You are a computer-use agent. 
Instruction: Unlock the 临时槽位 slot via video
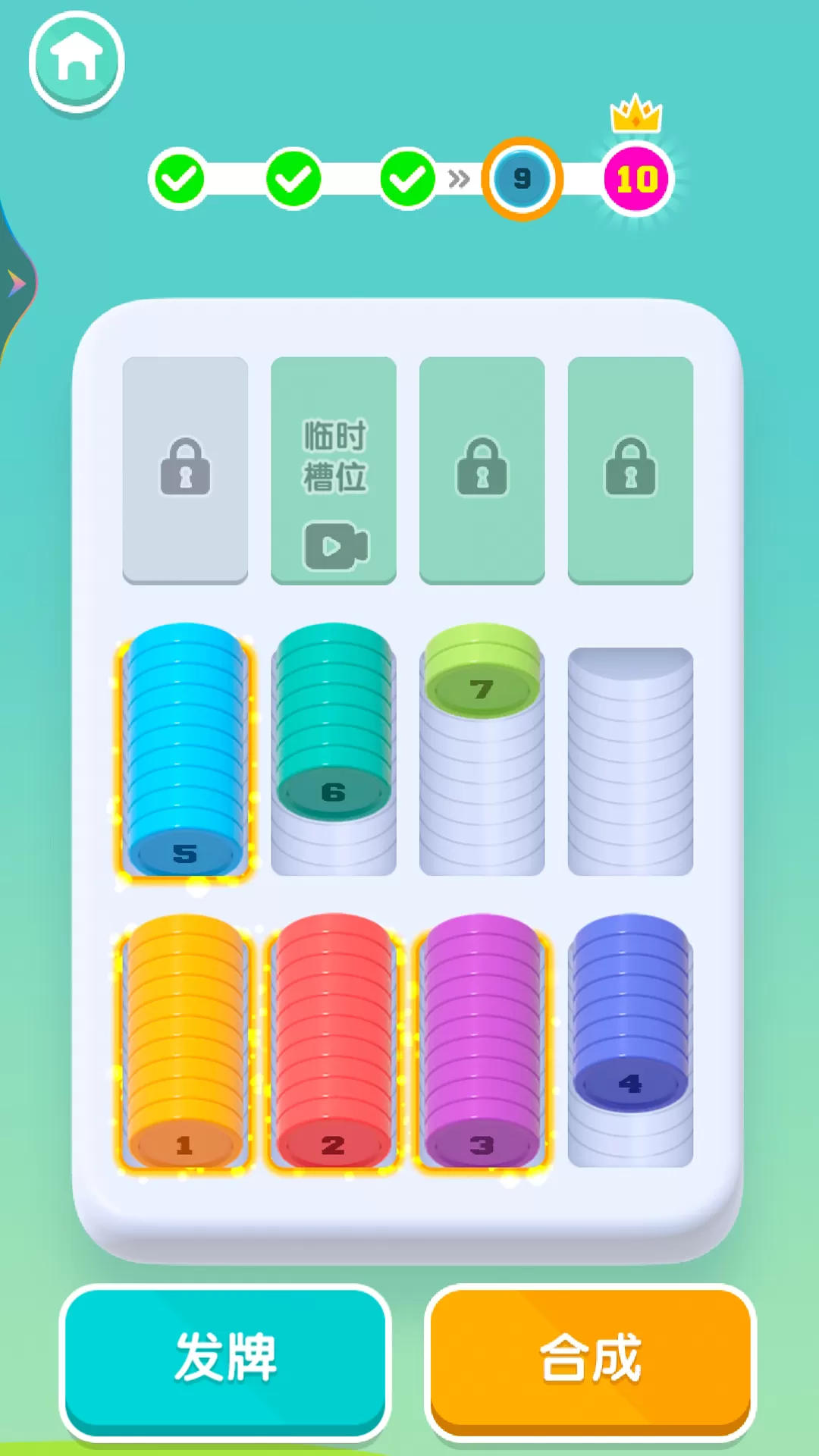(334, 470)
